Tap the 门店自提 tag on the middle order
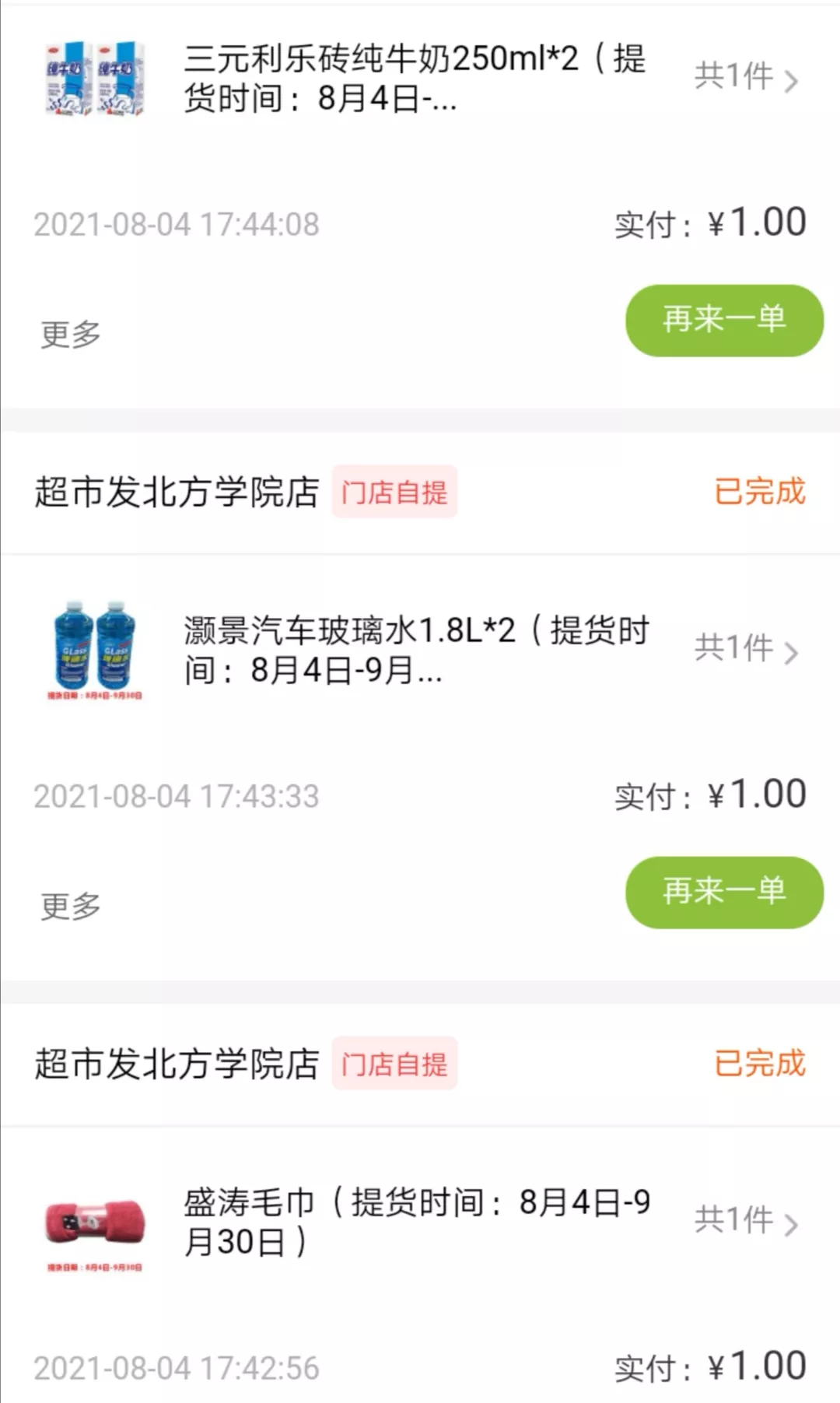The image size is (840, 1403). 394,492
